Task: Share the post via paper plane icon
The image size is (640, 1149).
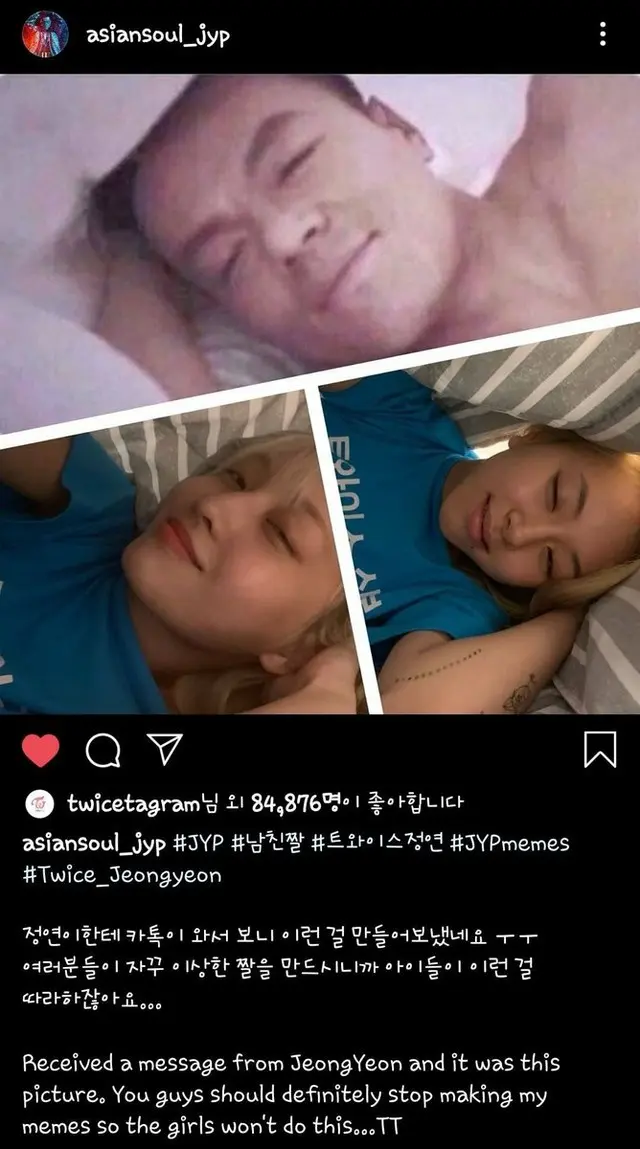Action: point(164,750)
